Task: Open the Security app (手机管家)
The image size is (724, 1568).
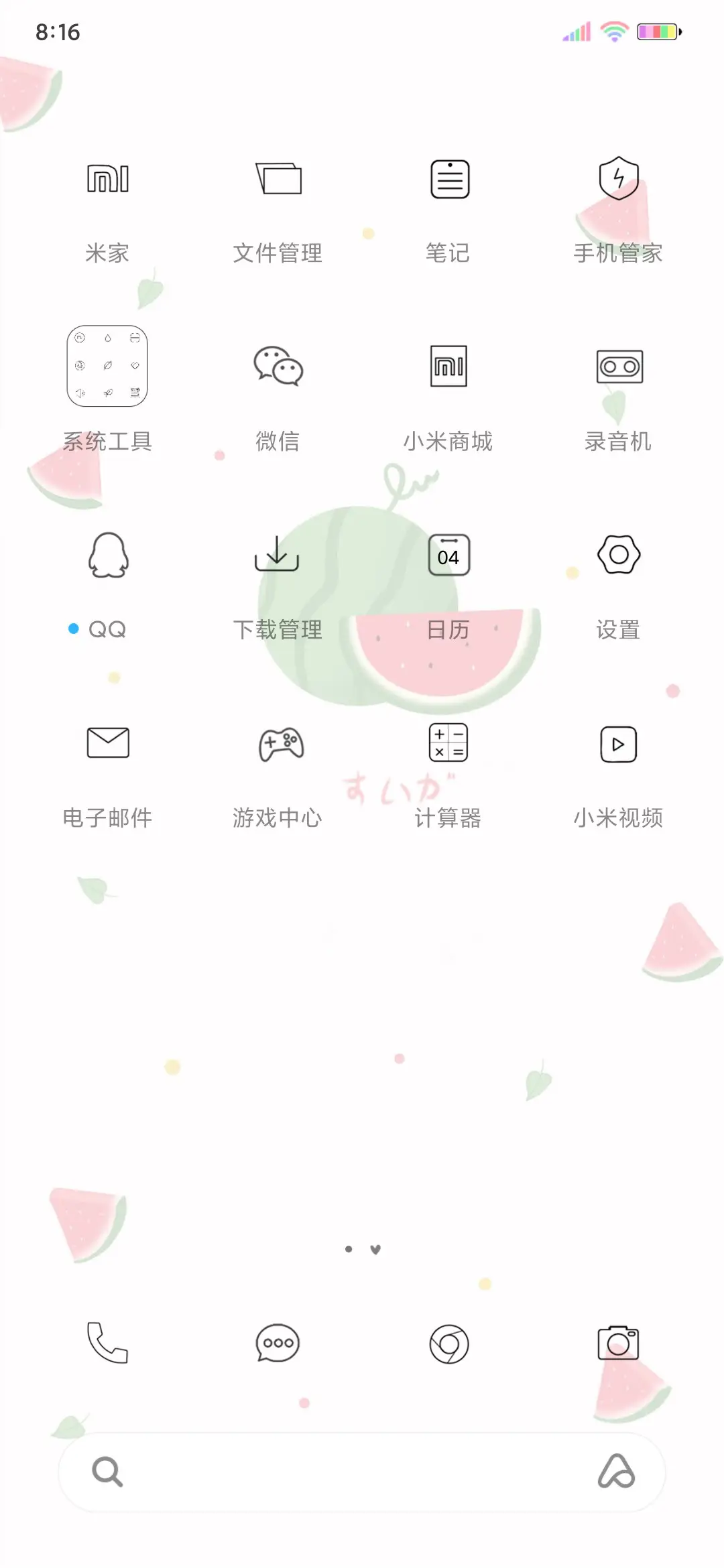Action: 618,178
